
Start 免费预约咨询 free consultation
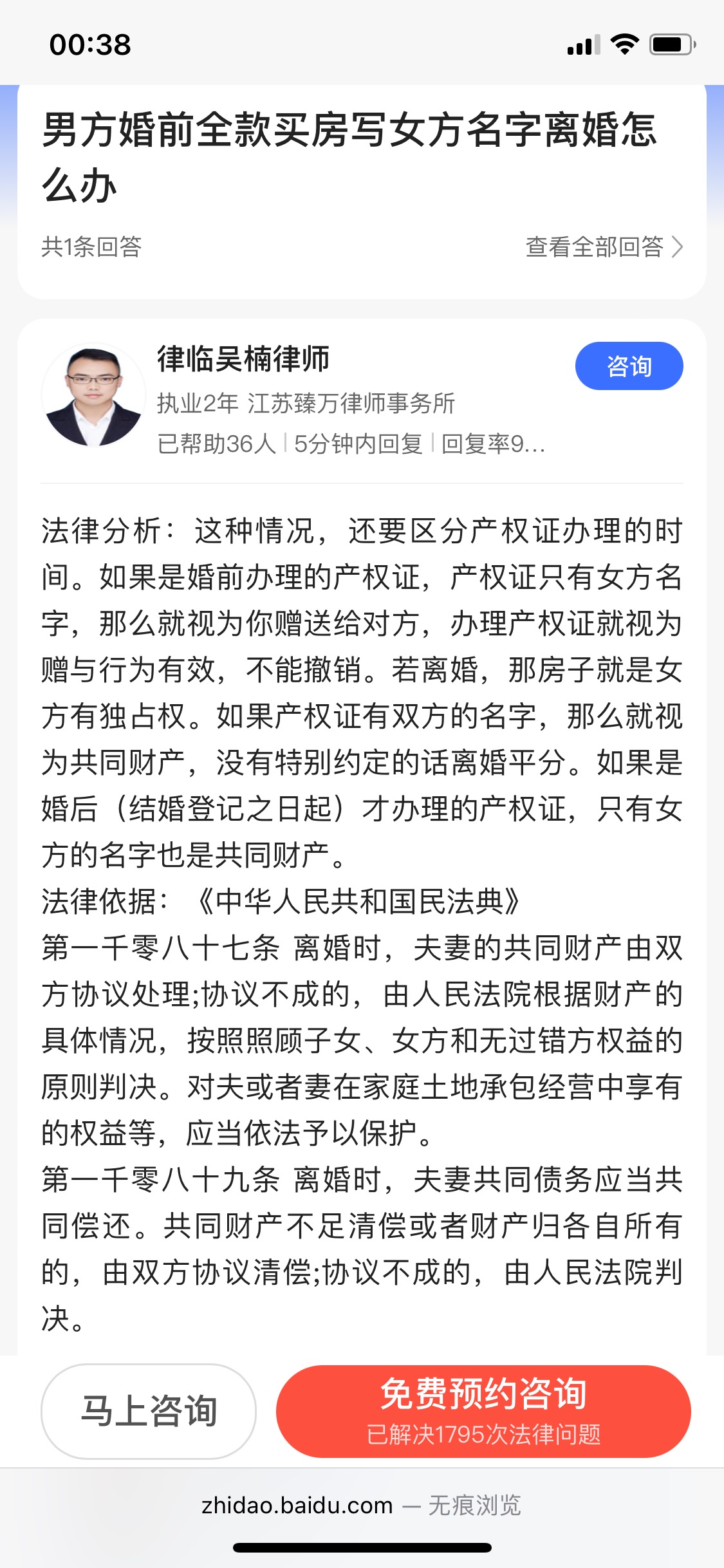(483, 1411)
